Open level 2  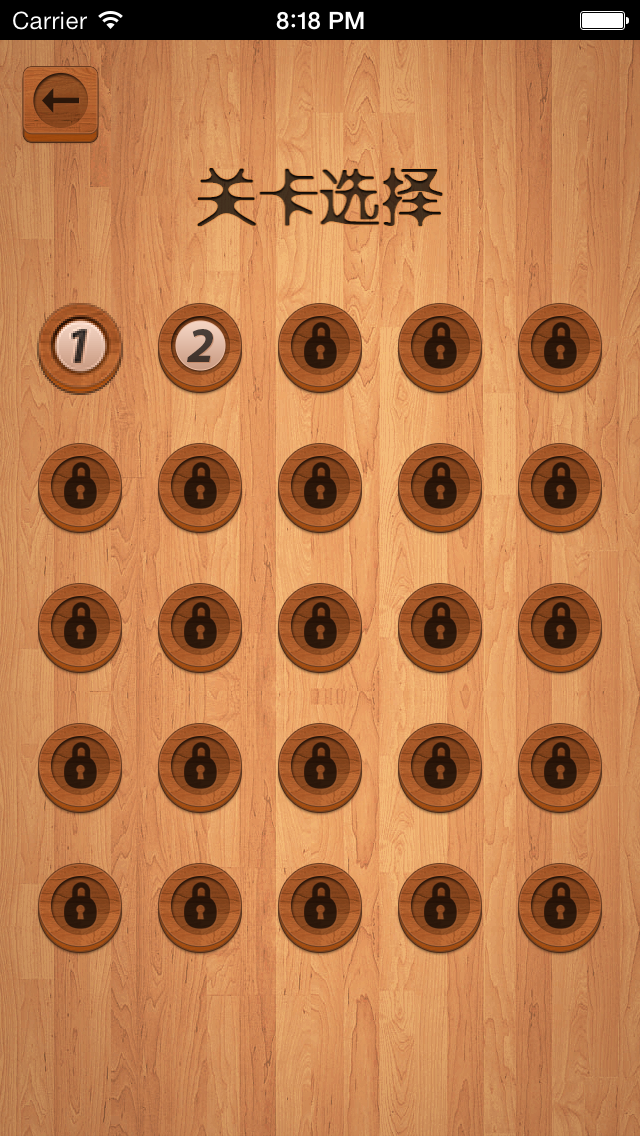200,347
